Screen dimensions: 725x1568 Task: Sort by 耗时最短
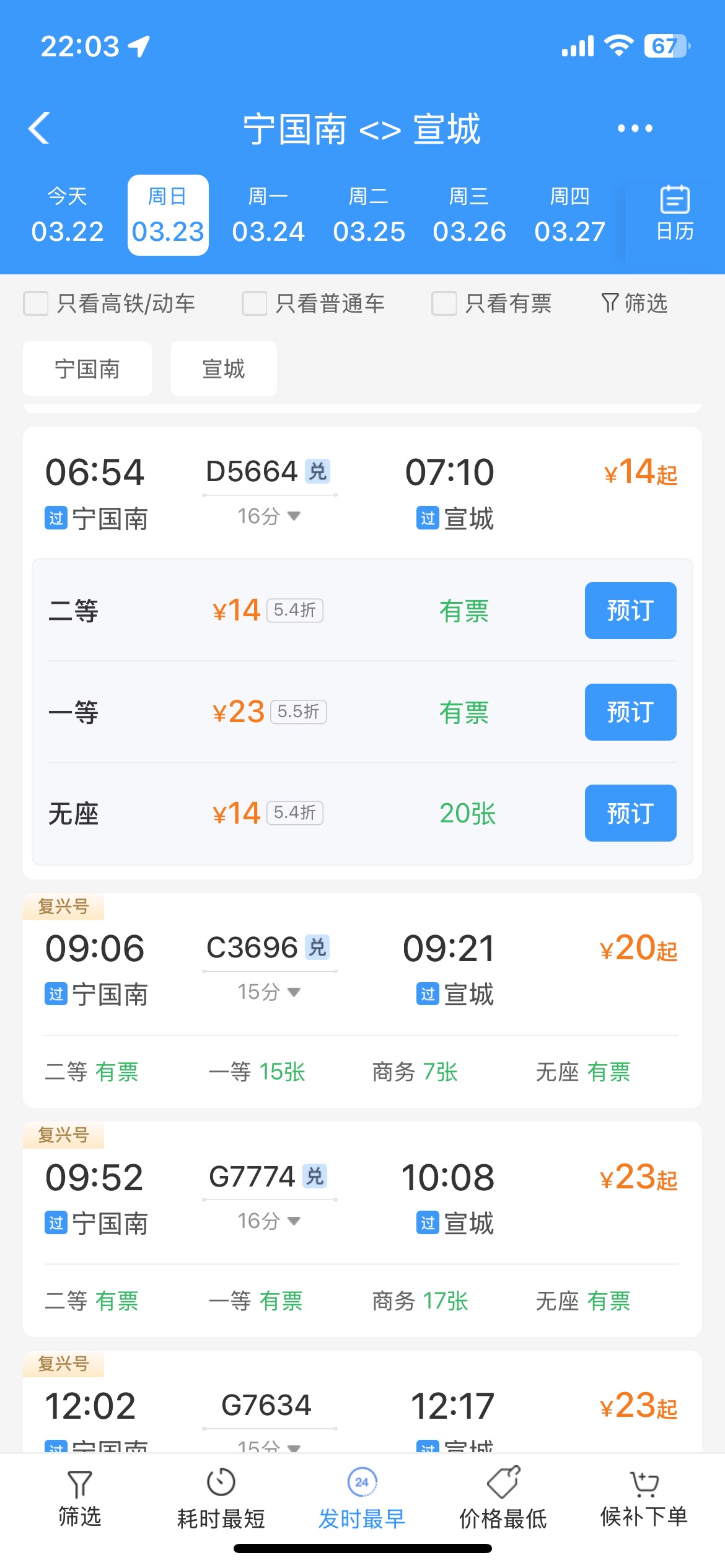[x=221, y=1499]
